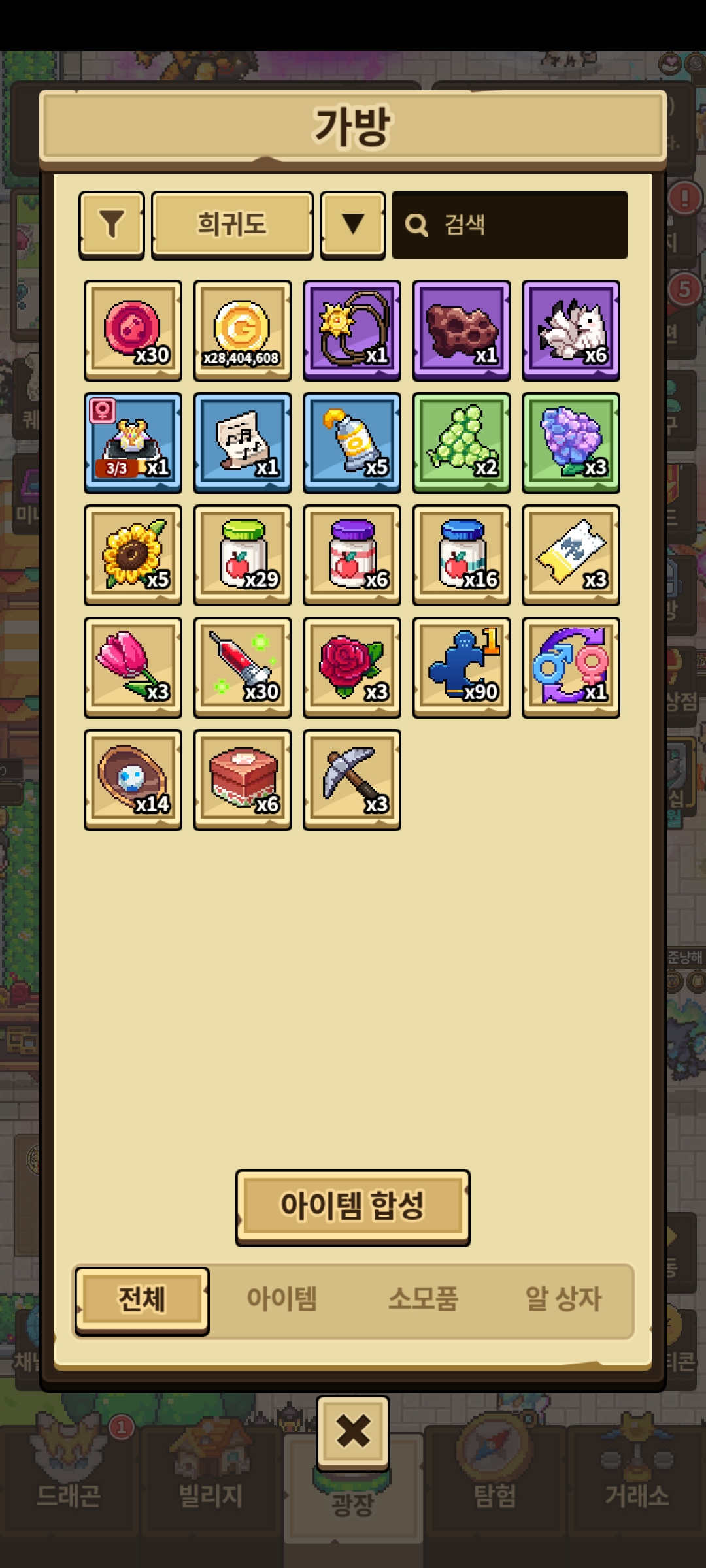
Task: Switch to the 아이템 tab
Action: click(x=282, y=1299)
